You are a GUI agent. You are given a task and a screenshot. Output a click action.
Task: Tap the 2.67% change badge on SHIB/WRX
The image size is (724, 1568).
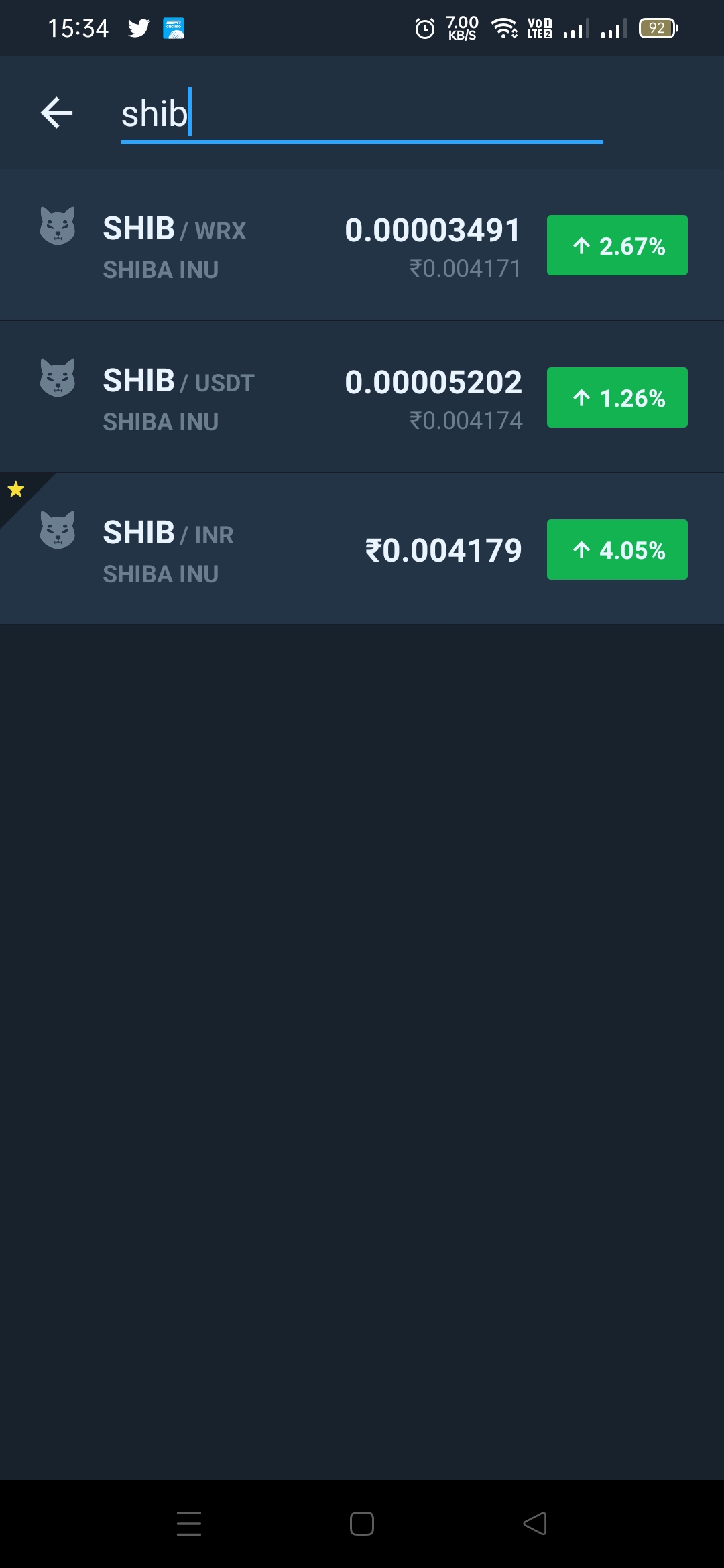click(x=617, y=245)
